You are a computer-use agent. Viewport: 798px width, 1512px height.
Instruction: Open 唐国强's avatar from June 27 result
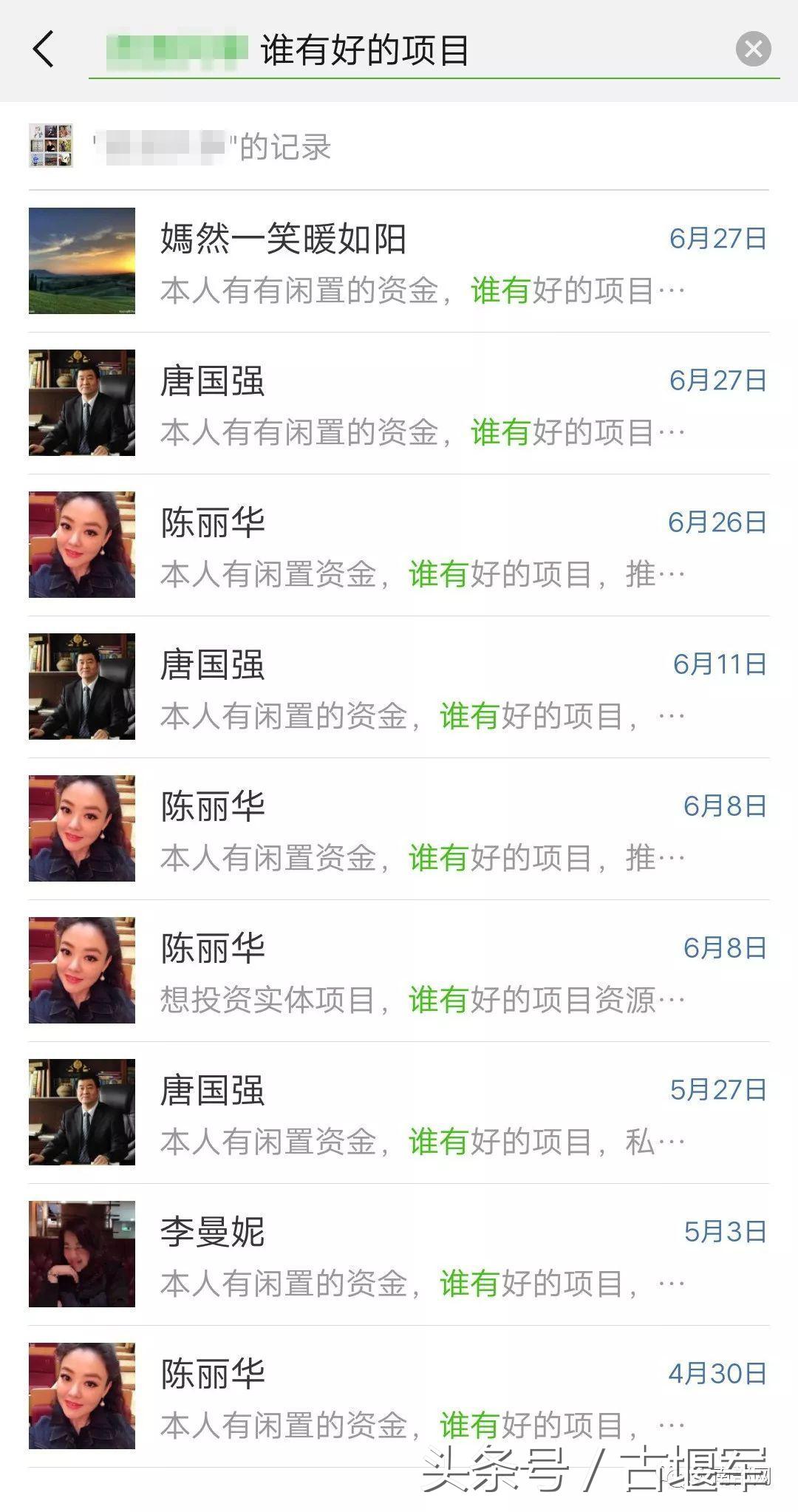pyautogui.click(x=81, y=403)
